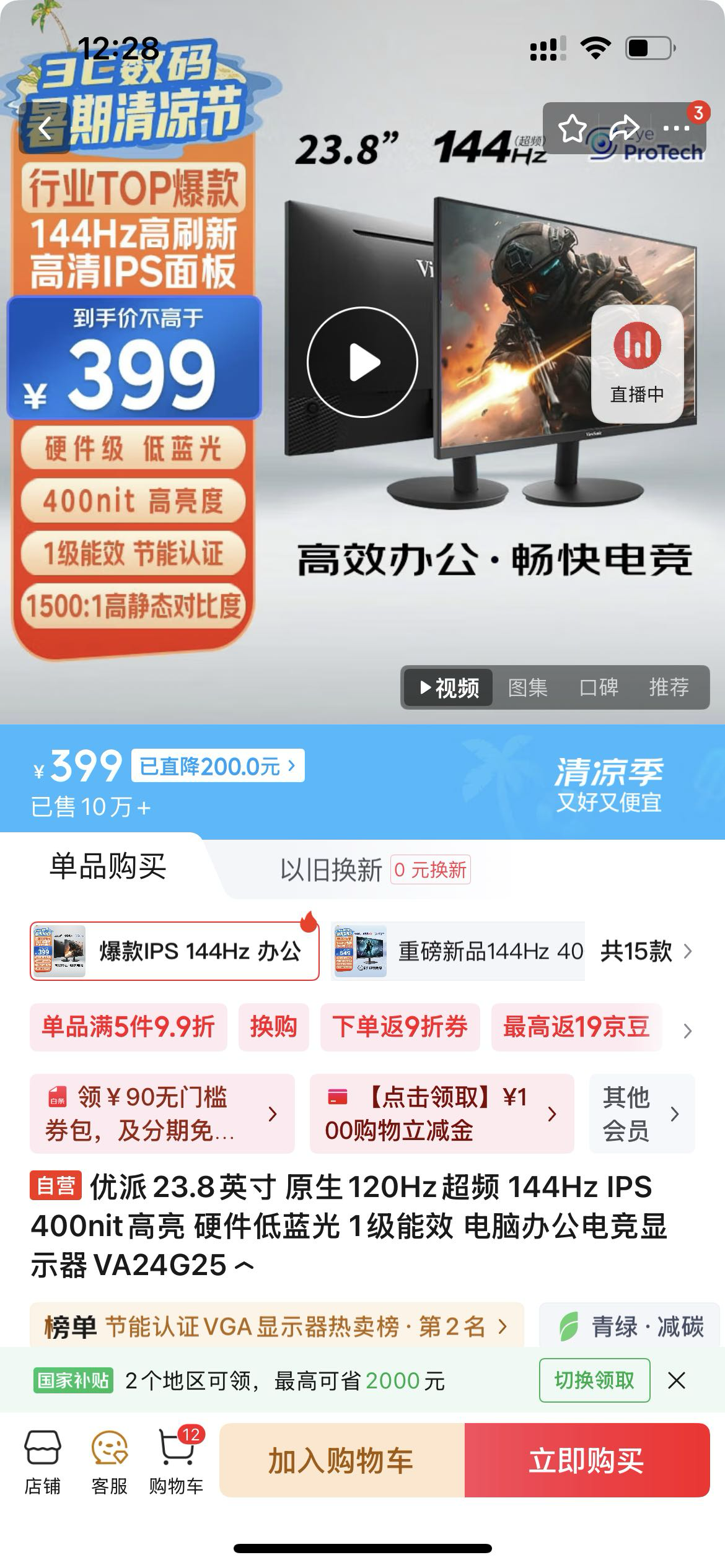
Task: Share the product via the share arrow icon
Action: point(626,128)
